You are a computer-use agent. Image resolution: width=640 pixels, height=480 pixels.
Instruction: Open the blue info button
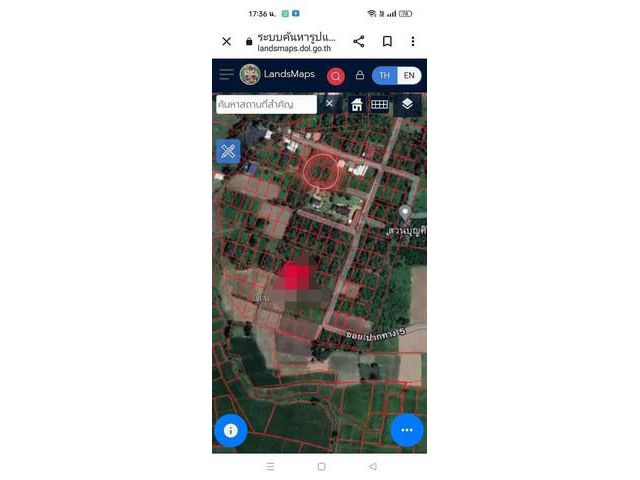click(x=231, y=430)
